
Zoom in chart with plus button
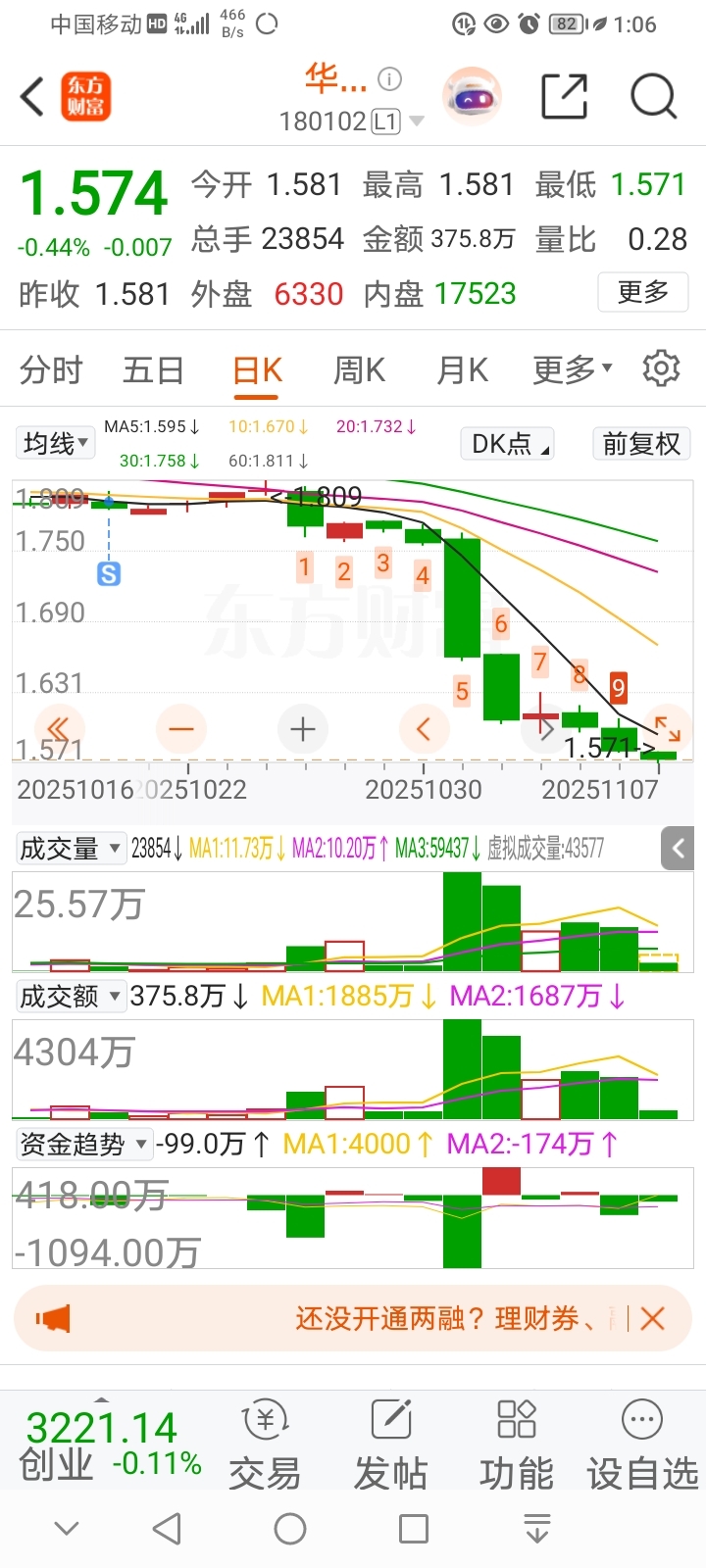(303, 729)
